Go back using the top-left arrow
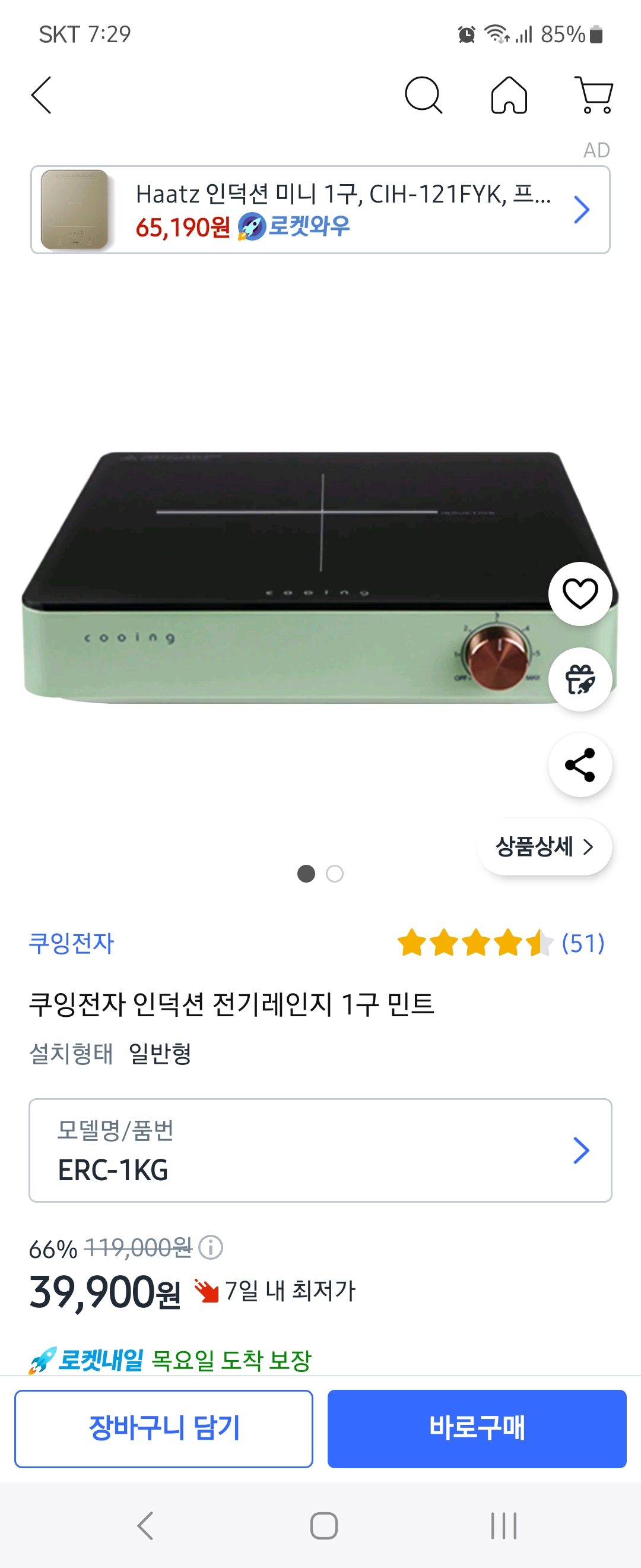The height and width of the screenshot is (1568, 641). coord(42,95)
